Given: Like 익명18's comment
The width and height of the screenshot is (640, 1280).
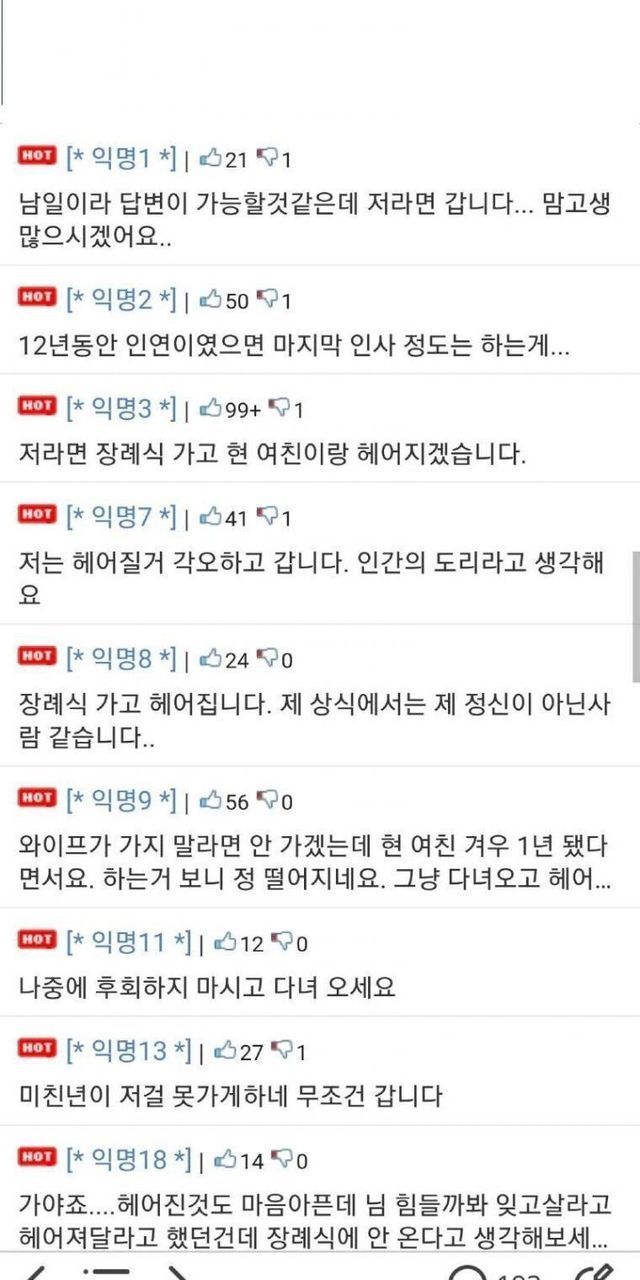Looking at the screenshot, I should (226, 1159).
